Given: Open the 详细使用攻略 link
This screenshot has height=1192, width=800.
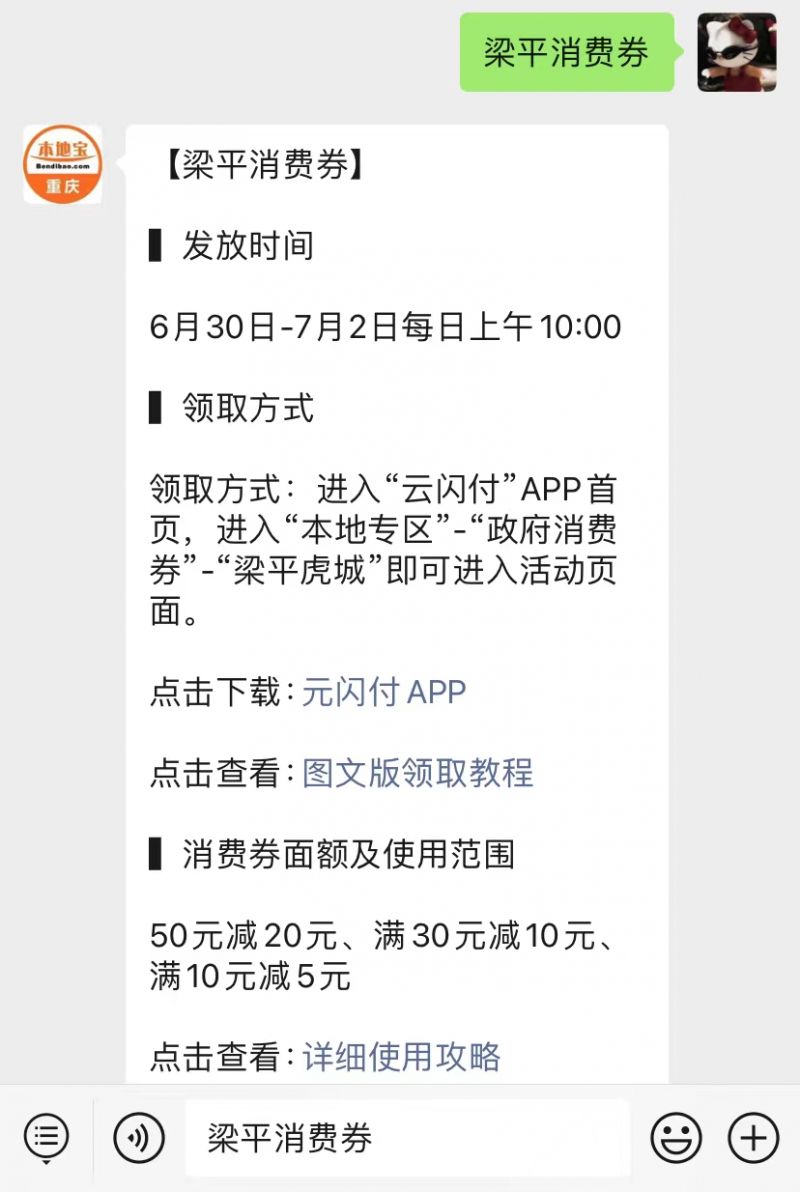Looking at the screenshot, I should 401,1057.
